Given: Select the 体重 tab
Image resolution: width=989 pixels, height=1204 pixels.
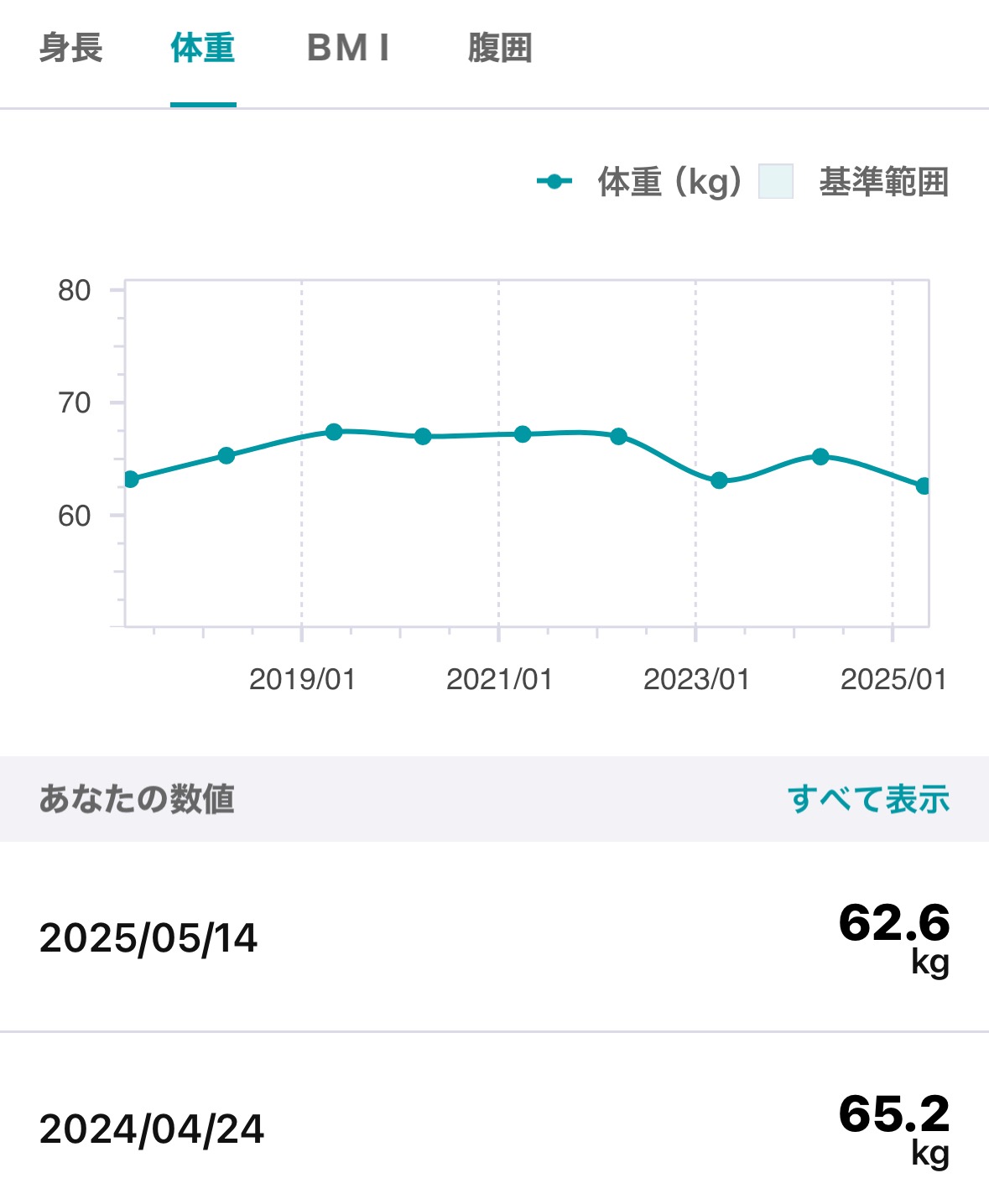Looking at the screenshot, I should [x=203, y=48].
